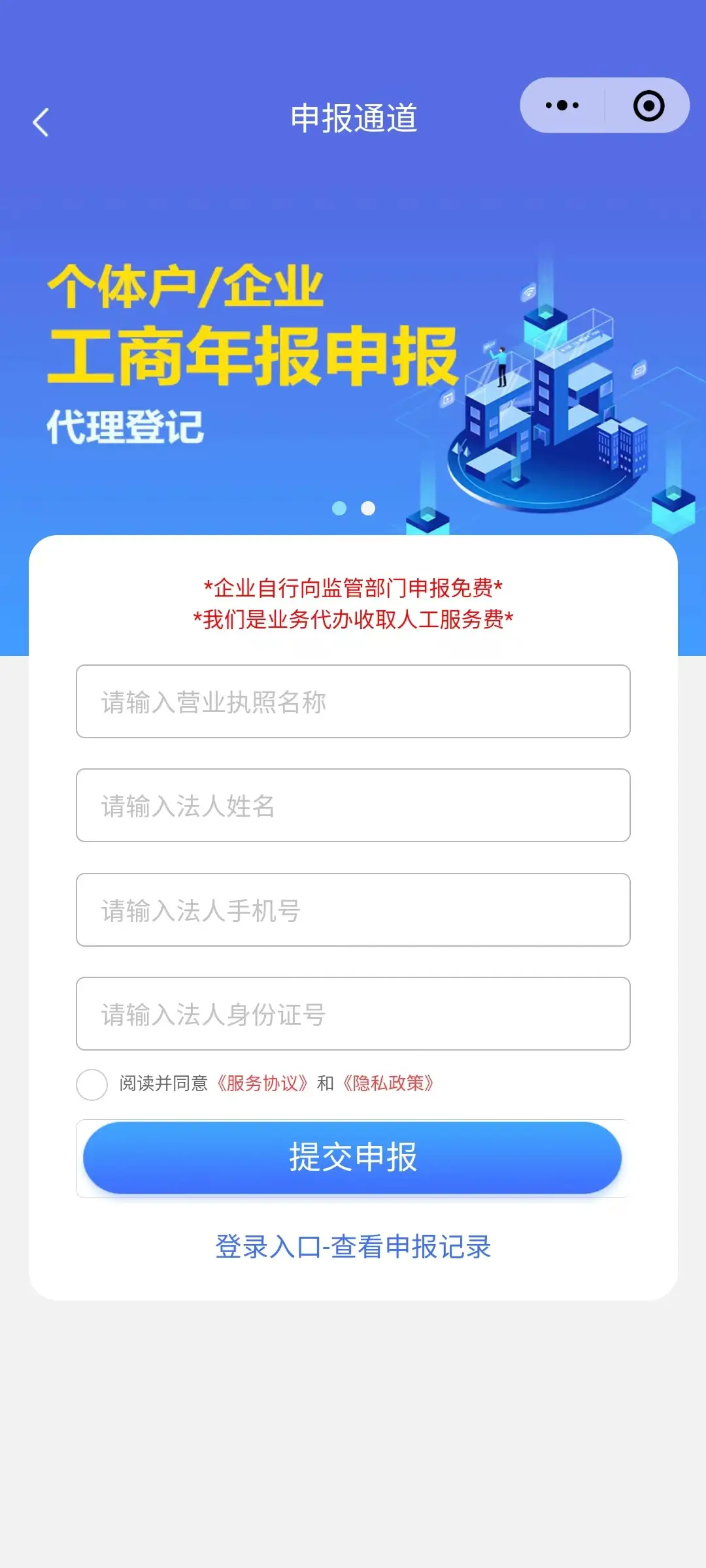Screen dimensions: 706x1568
Task: Enter the 请输入法人身份证号 field
Action: (353, 1014)
